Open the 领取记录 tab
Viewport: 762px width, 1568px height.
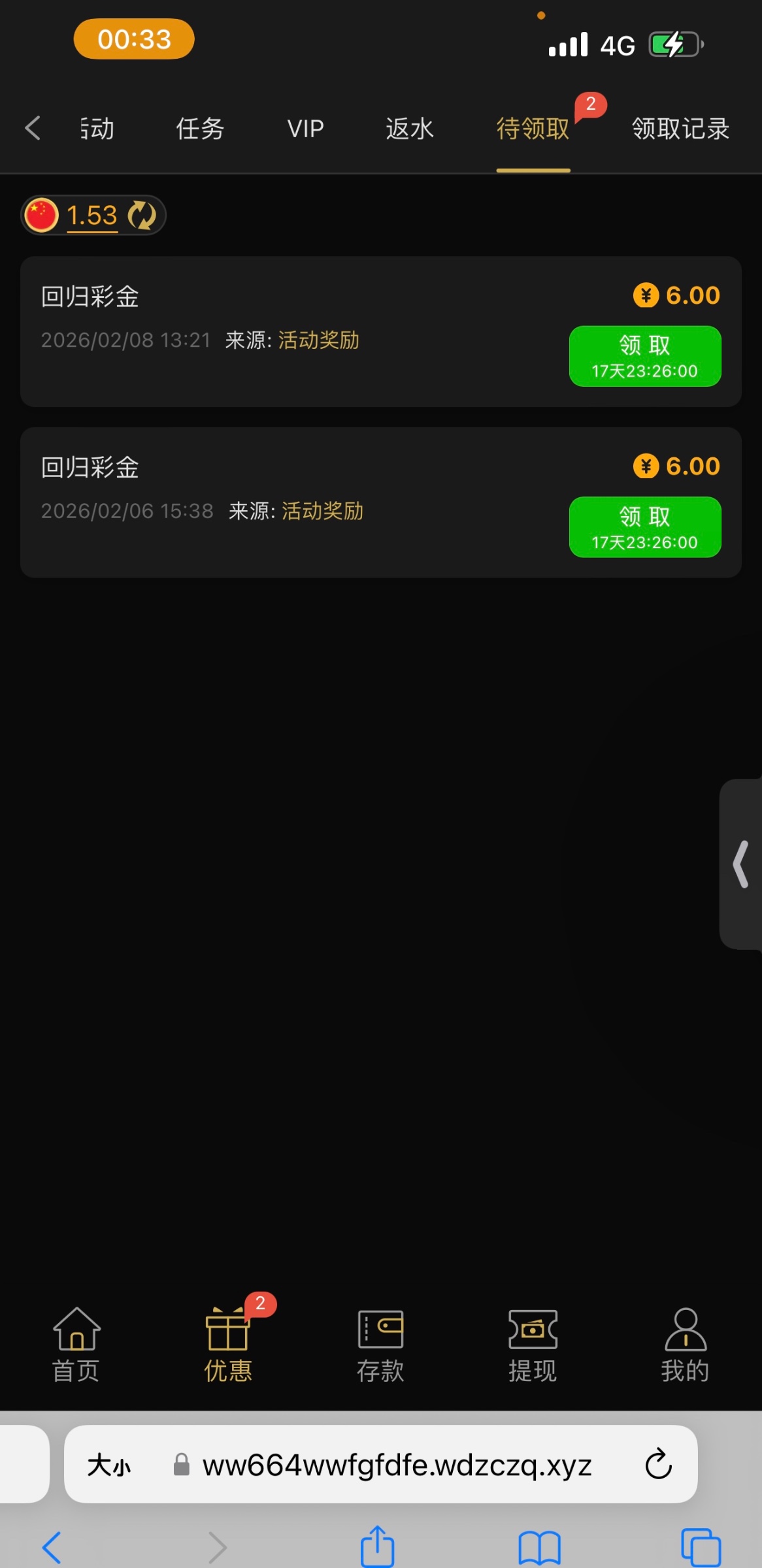pyautogui.click(x=680, y=129)
